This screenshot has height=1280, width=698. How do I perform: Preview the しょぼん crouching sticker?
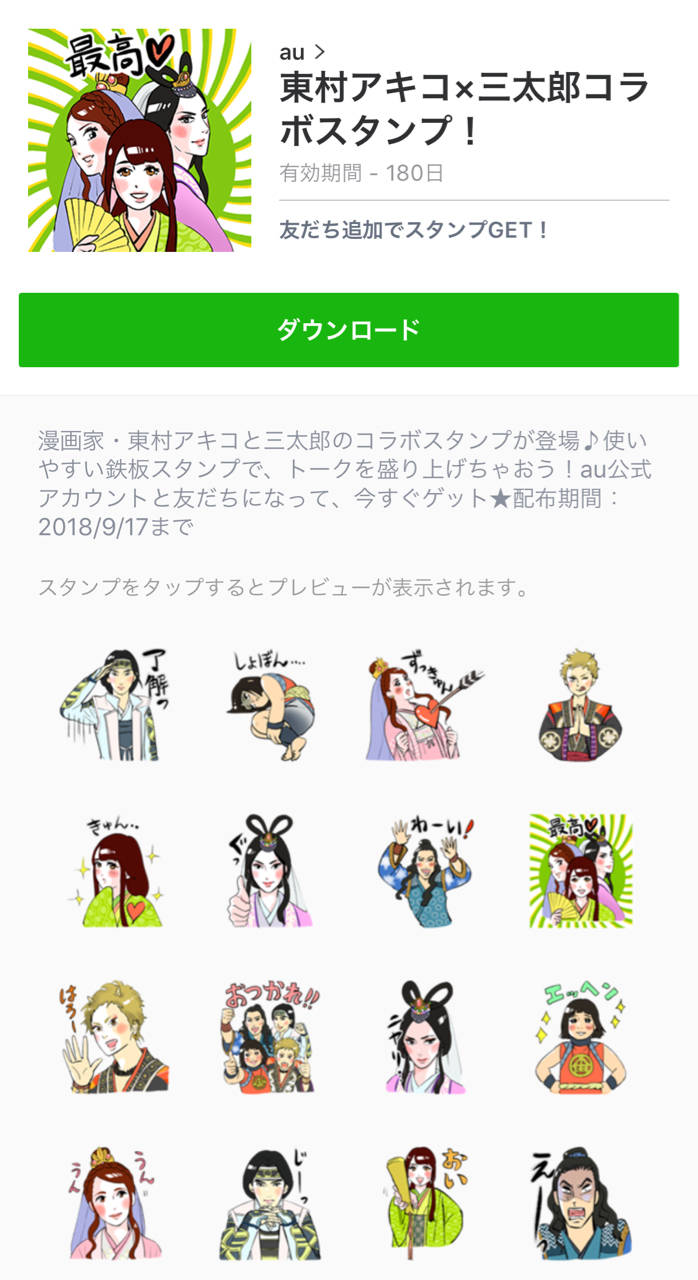270,703
